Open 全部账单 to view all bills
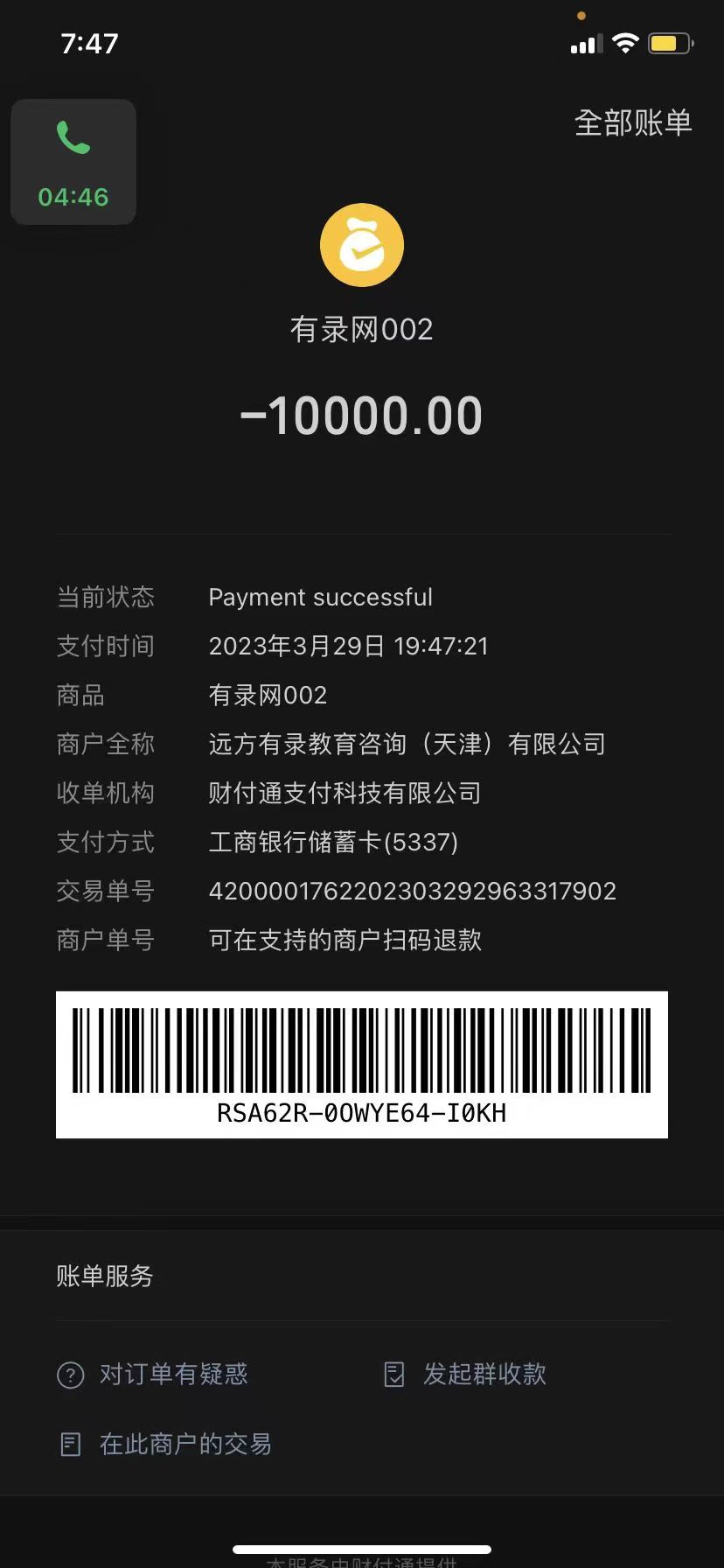 coord(633,122)
